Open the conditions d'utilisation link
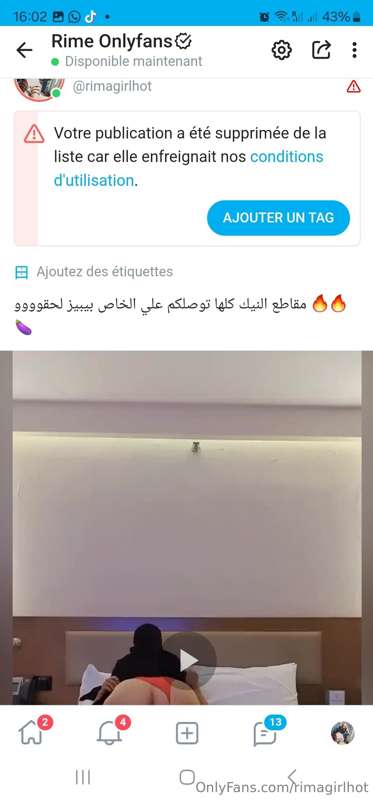 [188, 168]
